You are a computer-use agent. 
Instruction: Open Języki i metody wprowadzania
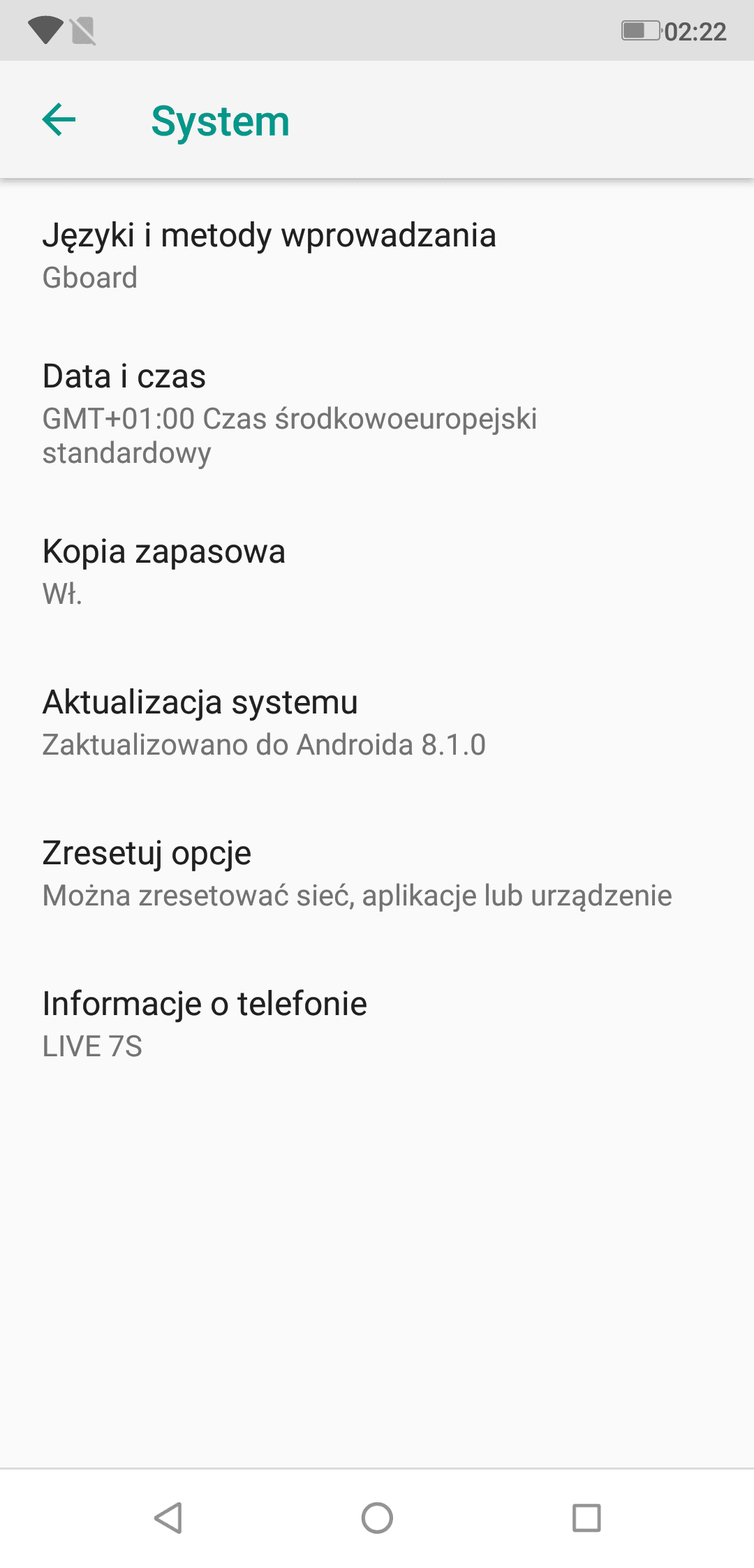pos(377,256)
